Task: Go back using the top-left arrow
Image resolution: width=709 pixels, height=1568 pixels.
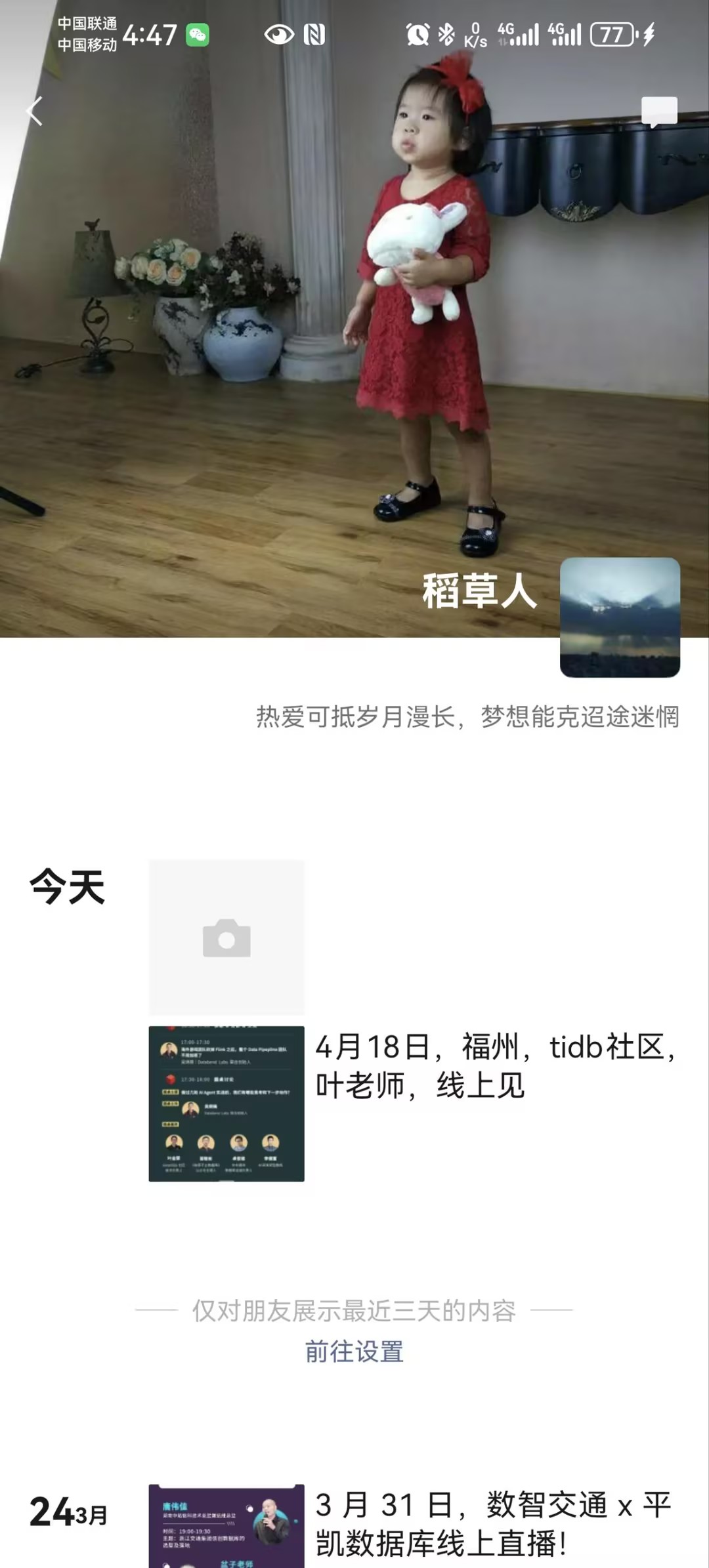Action: point(34,111)
